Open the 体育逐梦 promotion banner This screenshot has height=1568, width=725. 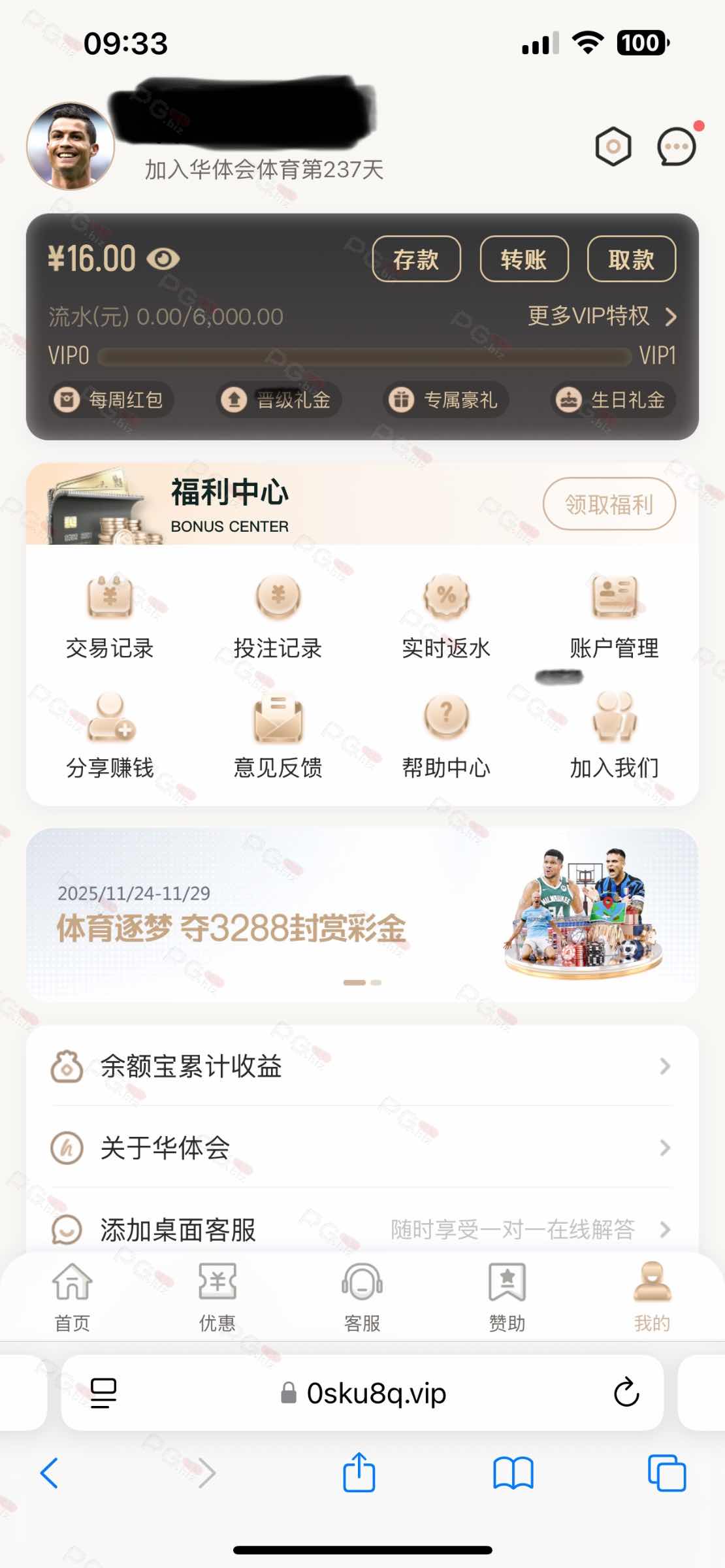click(362, 915)
